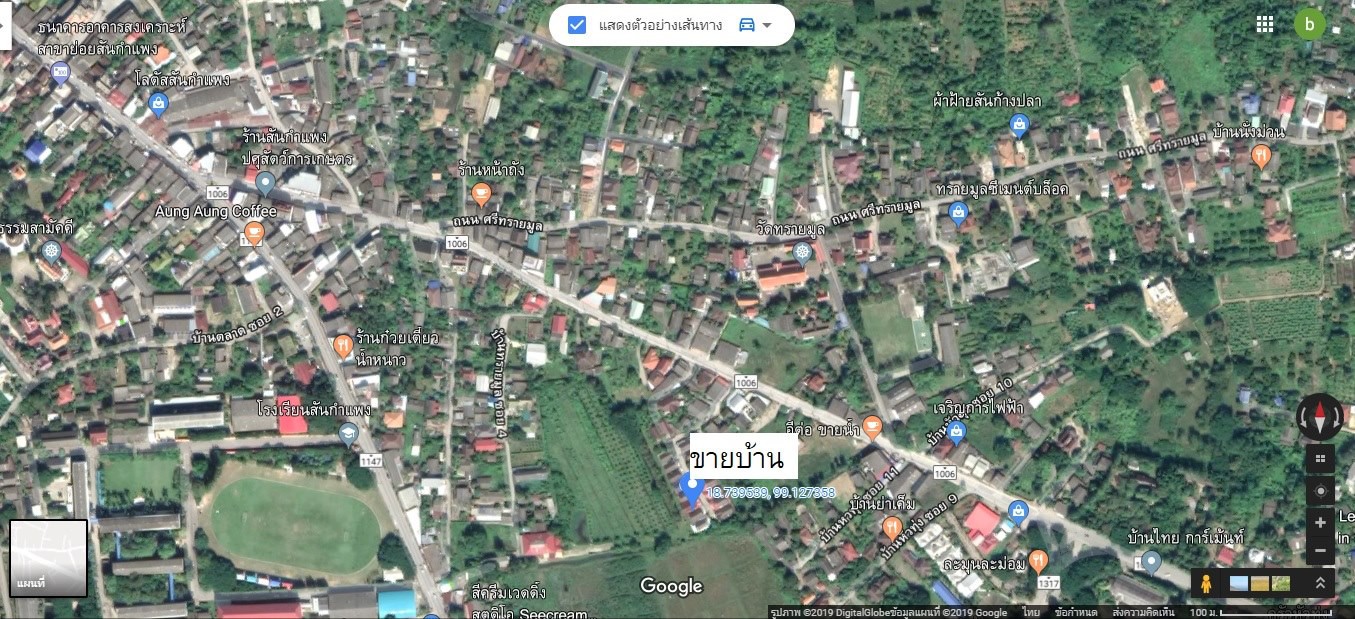Reset map orientation with the compass
This screenshot has height=619, width=1355.
(1319, 417)
